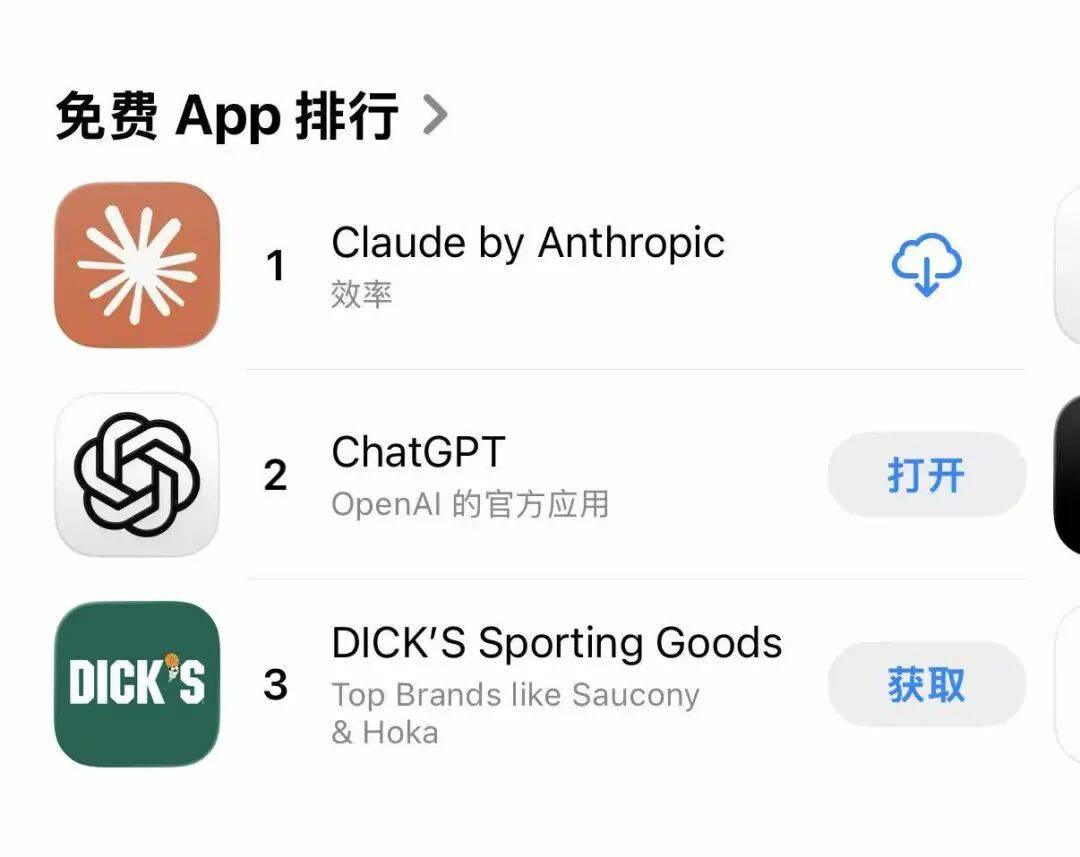The image size is (1080, 857).
Task: Open DICK'S Sporting Goods app details
Action: 556,643
